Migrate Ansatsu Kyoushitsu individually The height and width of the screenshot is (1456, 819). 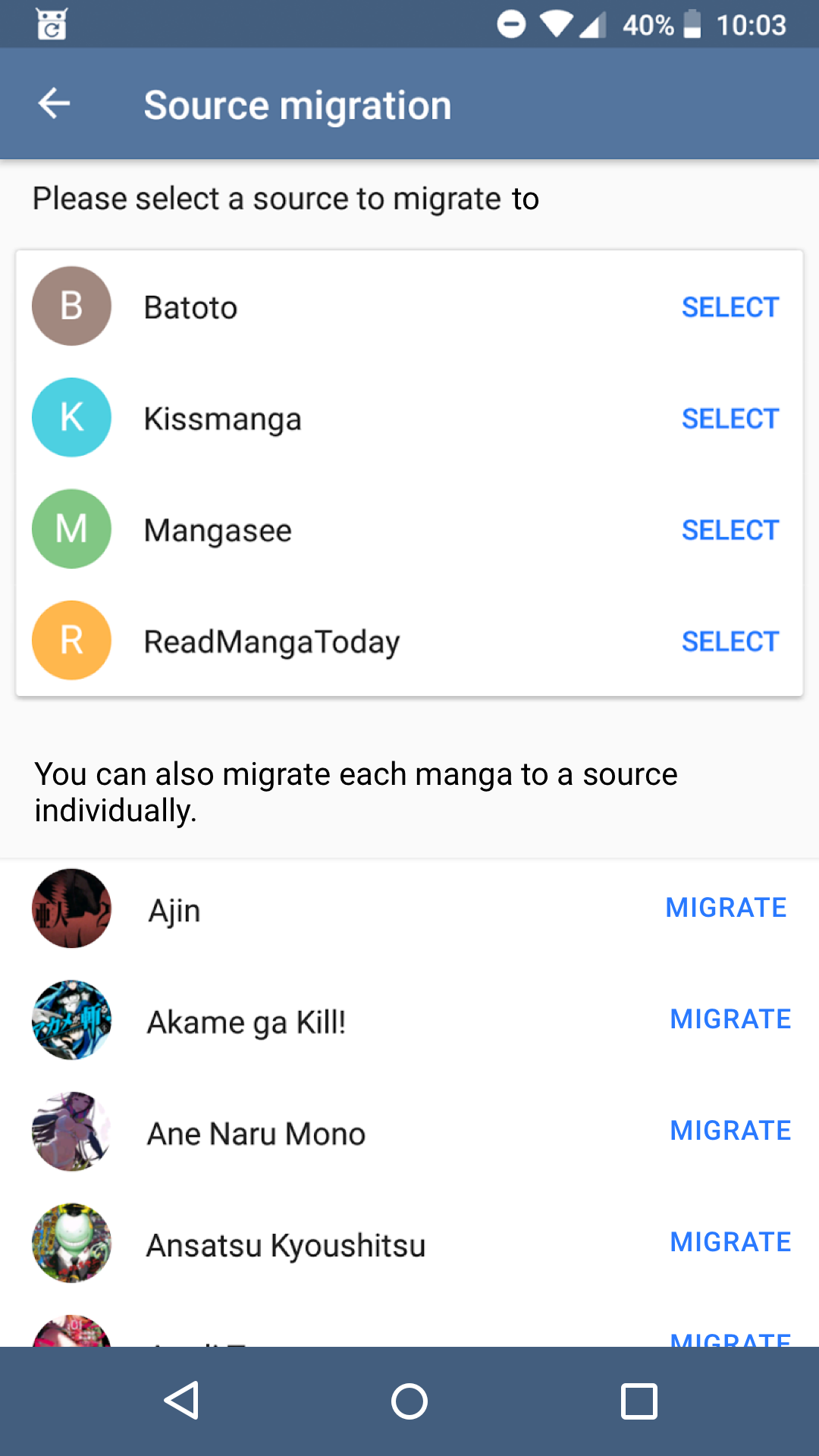(730, 1242)
